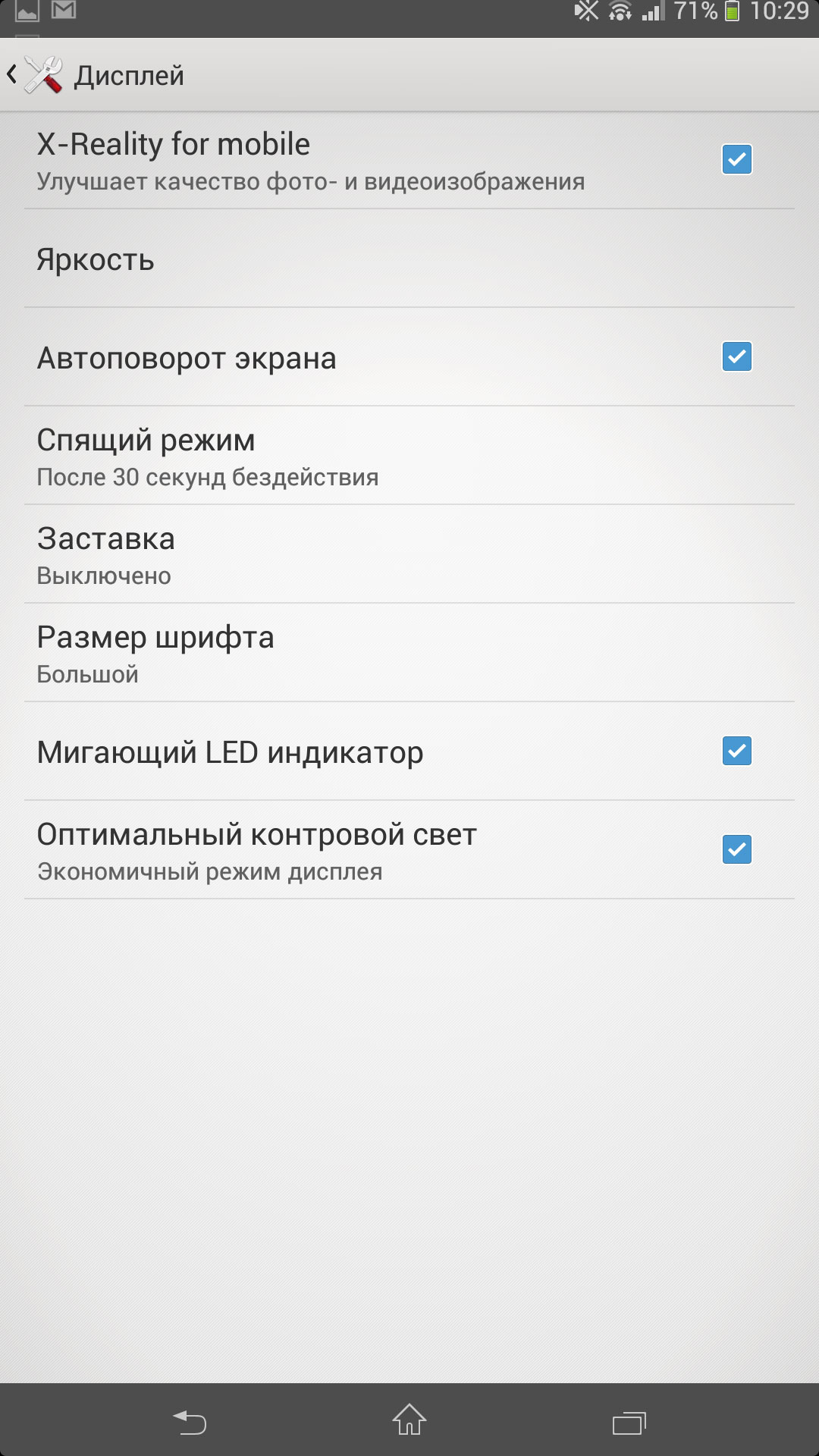Open recent apps from navigation bar
This screenshot has width=819, height=1456.
click(629, 1423)
